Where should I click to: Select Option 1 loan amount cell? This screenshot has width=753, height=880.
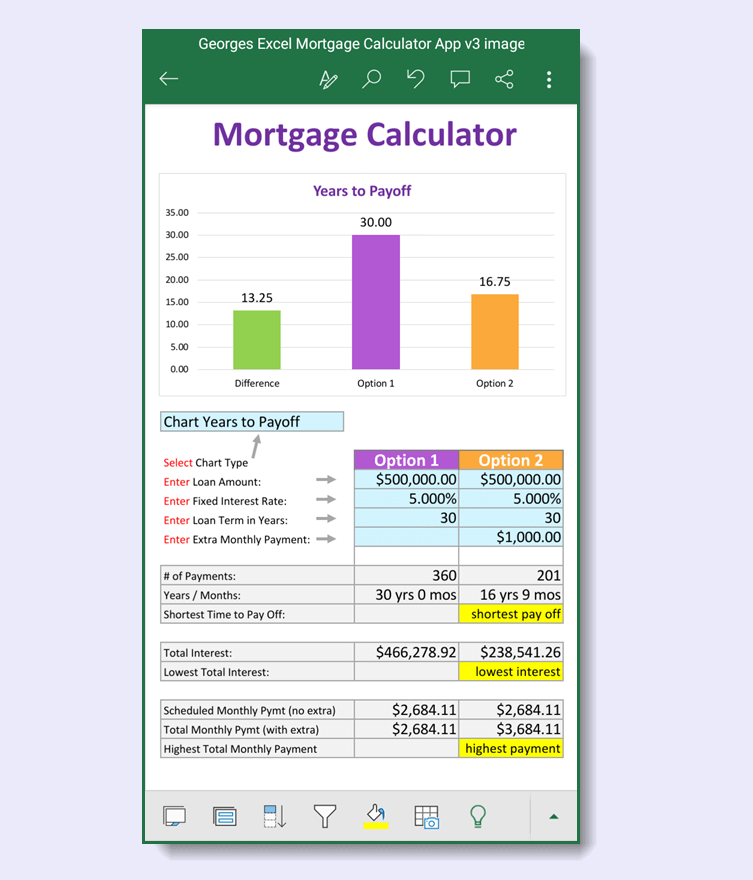click(x=406, y=480)
